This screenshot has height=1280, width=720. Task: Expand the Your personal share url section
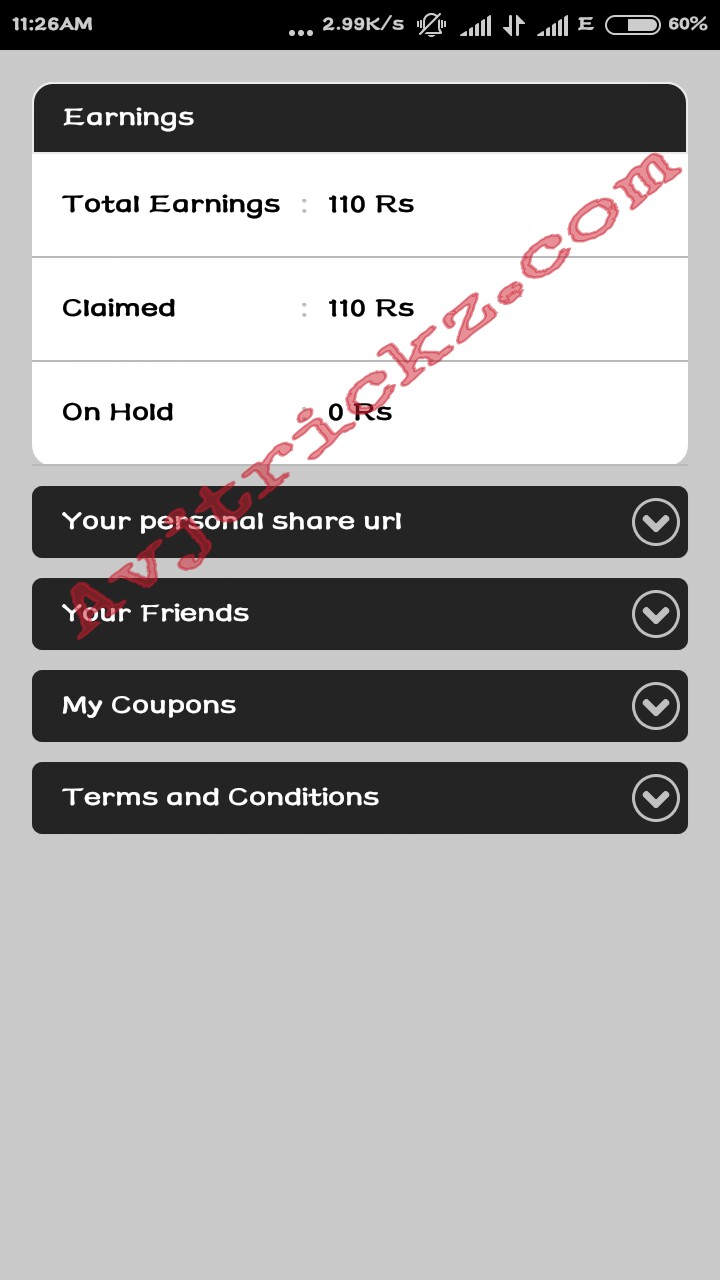[x=360, y=522]
